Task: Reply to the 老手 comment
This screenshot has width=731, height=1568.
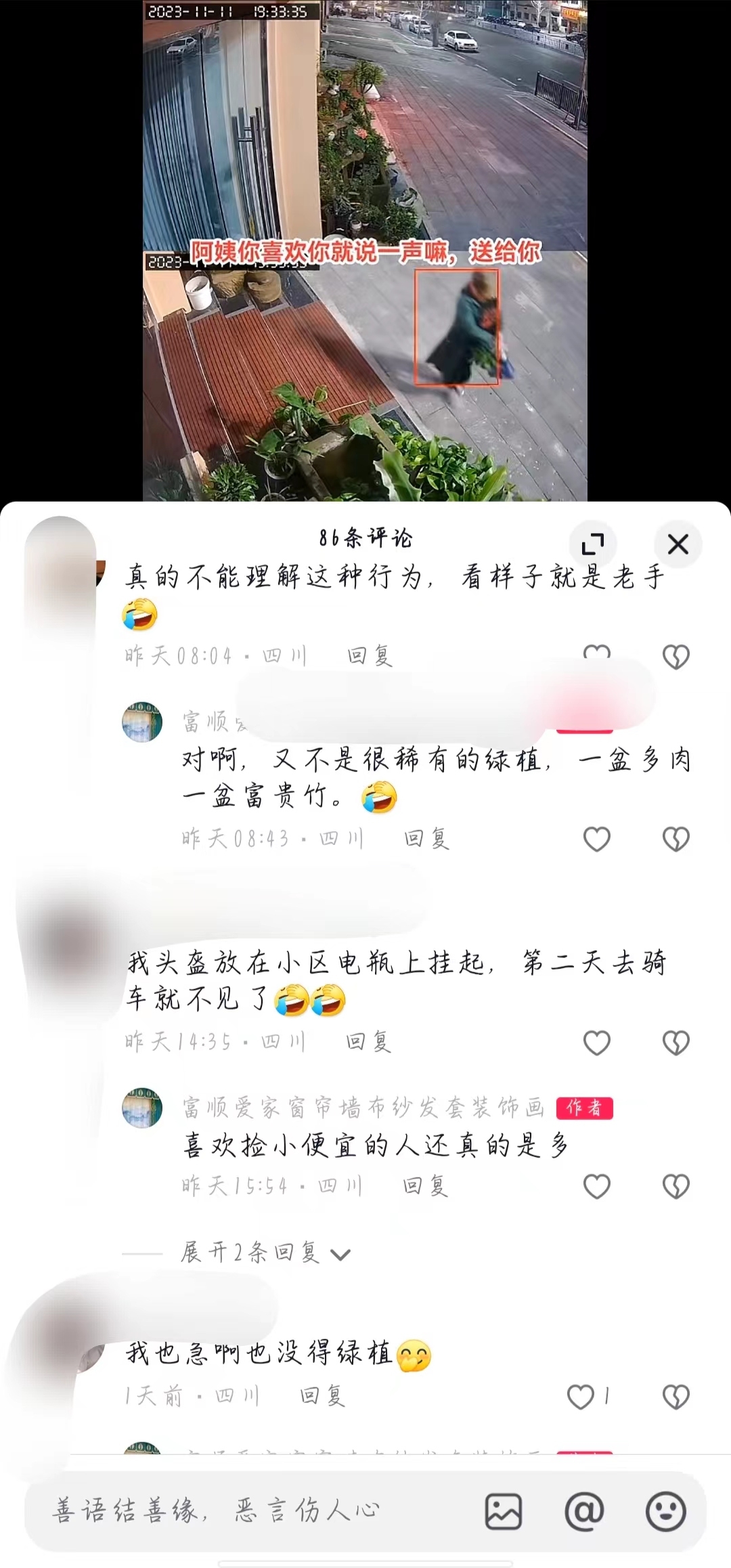Action: point(370,655)
